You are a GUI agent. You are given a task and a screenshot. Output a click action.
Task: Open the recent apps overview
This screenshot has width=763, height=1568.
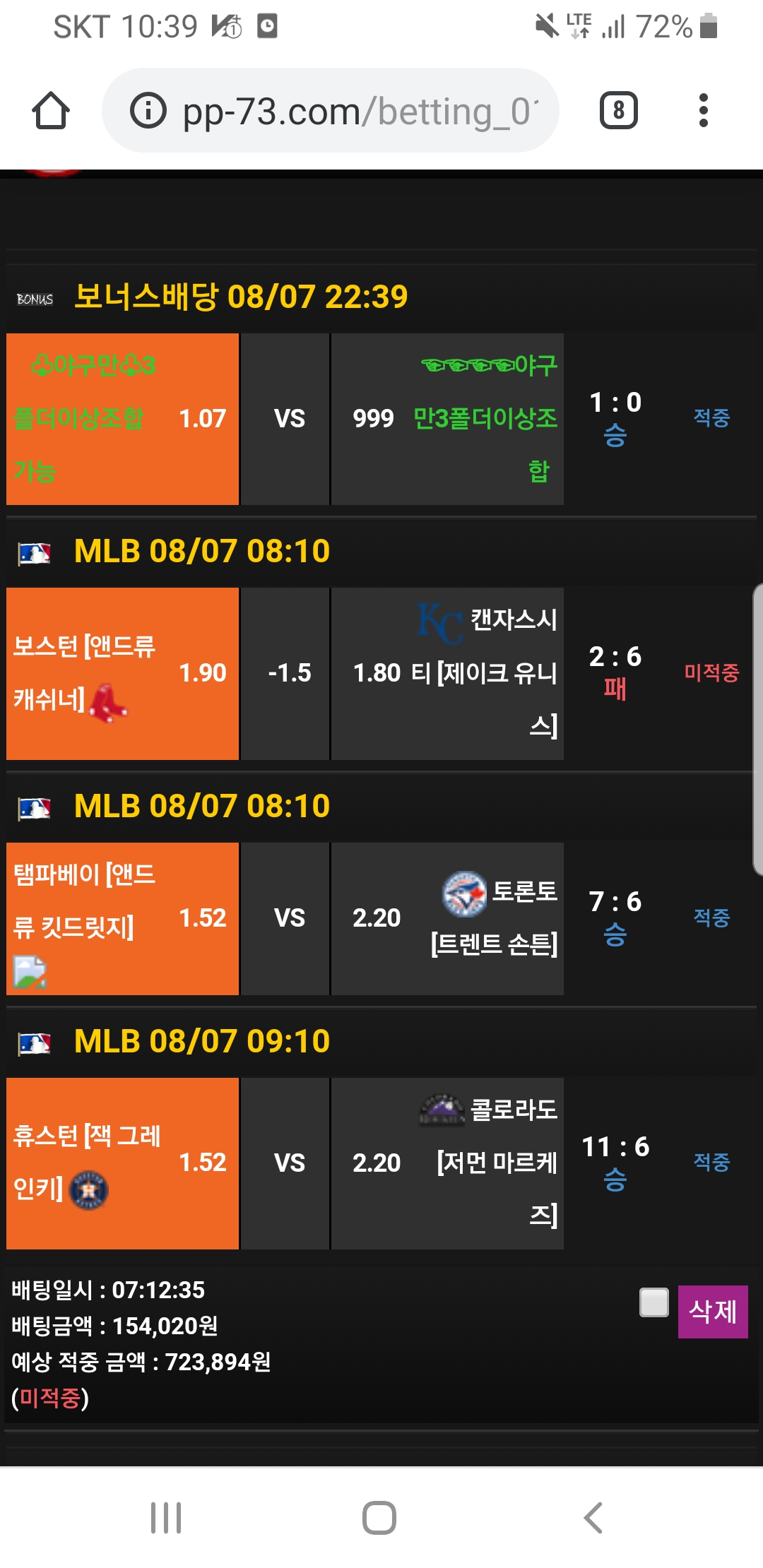(x=166, y=1517)
